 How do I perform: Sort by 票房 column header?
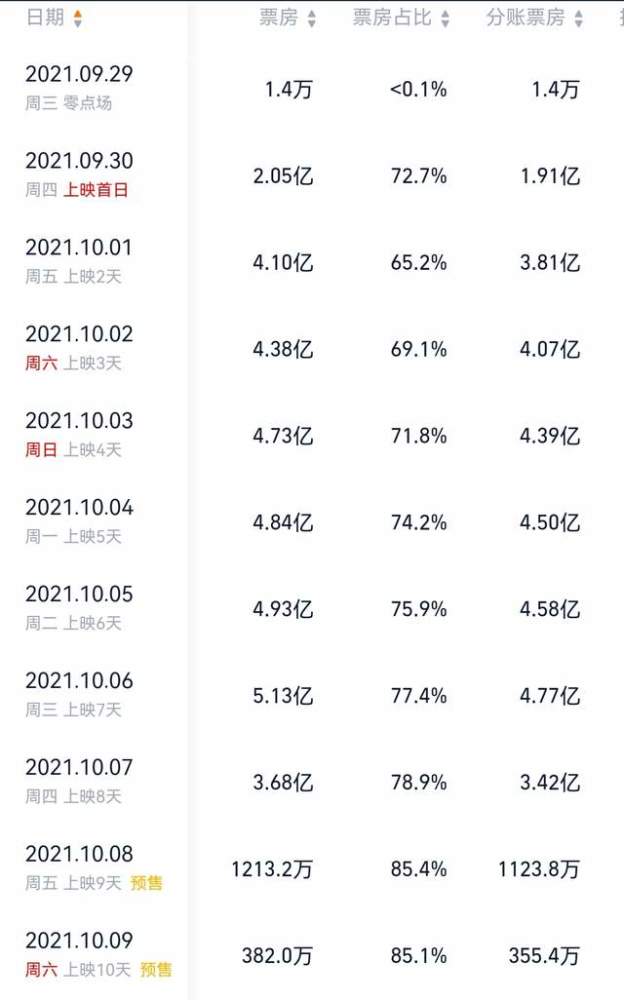click(287, 17)
